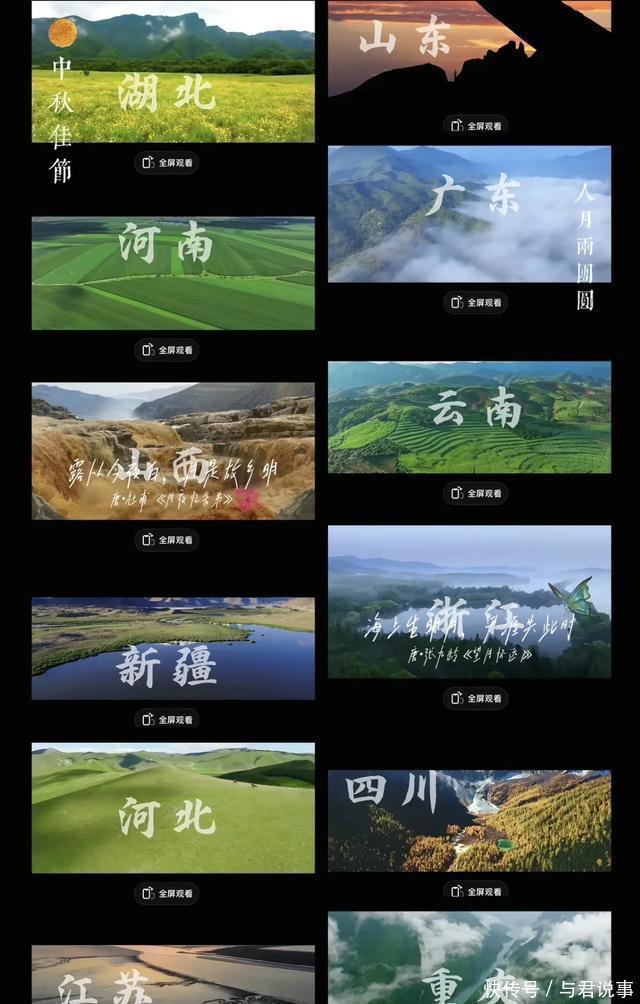This screenshot has height=1004, width=640.
Task: Open the 新疆 lake video tile
Action: (x=173, y=648)
